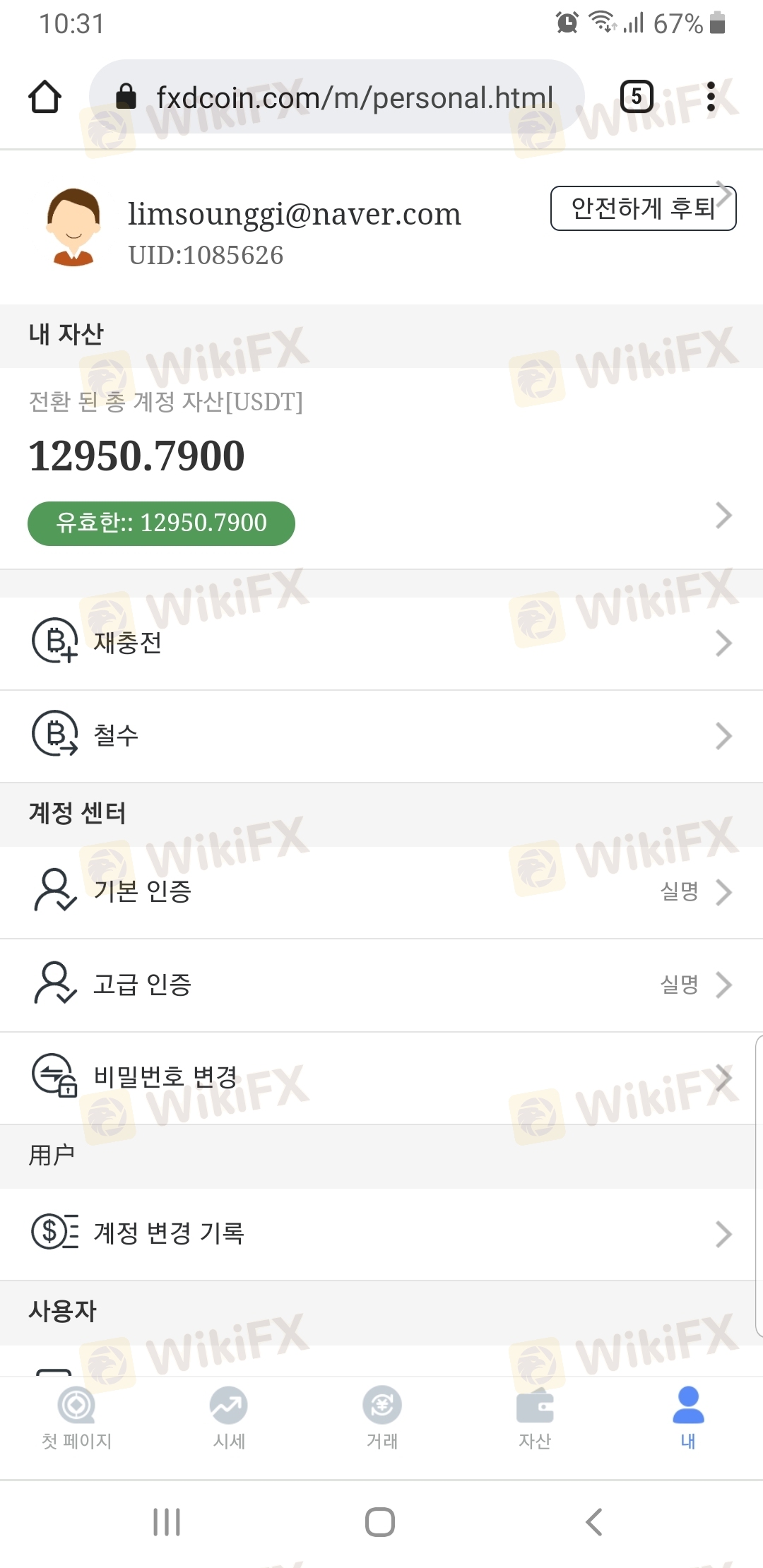This screenshot has width=763, height=1568.
Task: Open the total account asset details
Action: click(x=722, y=516)
